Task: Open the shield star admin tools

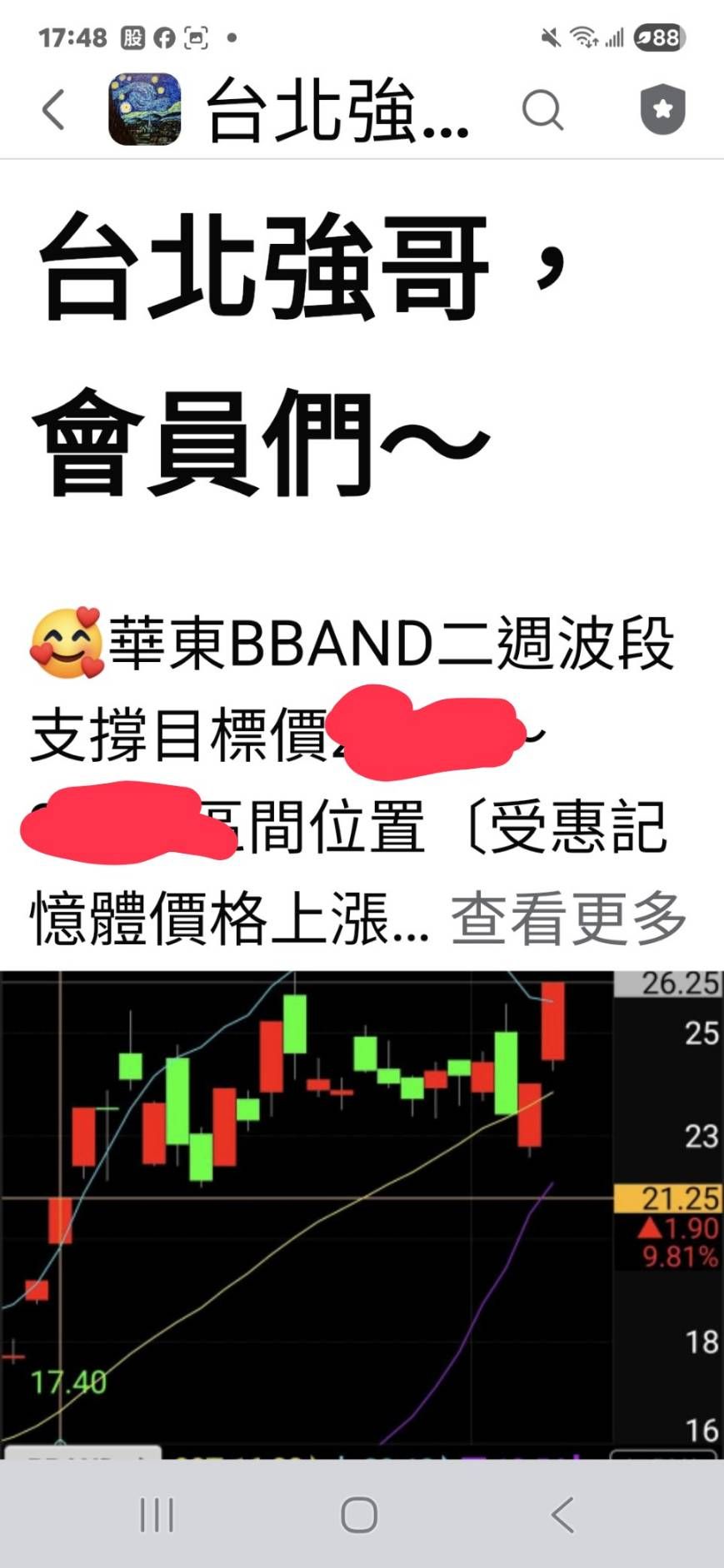Action: pyautogui.click(x=662, y=109)
